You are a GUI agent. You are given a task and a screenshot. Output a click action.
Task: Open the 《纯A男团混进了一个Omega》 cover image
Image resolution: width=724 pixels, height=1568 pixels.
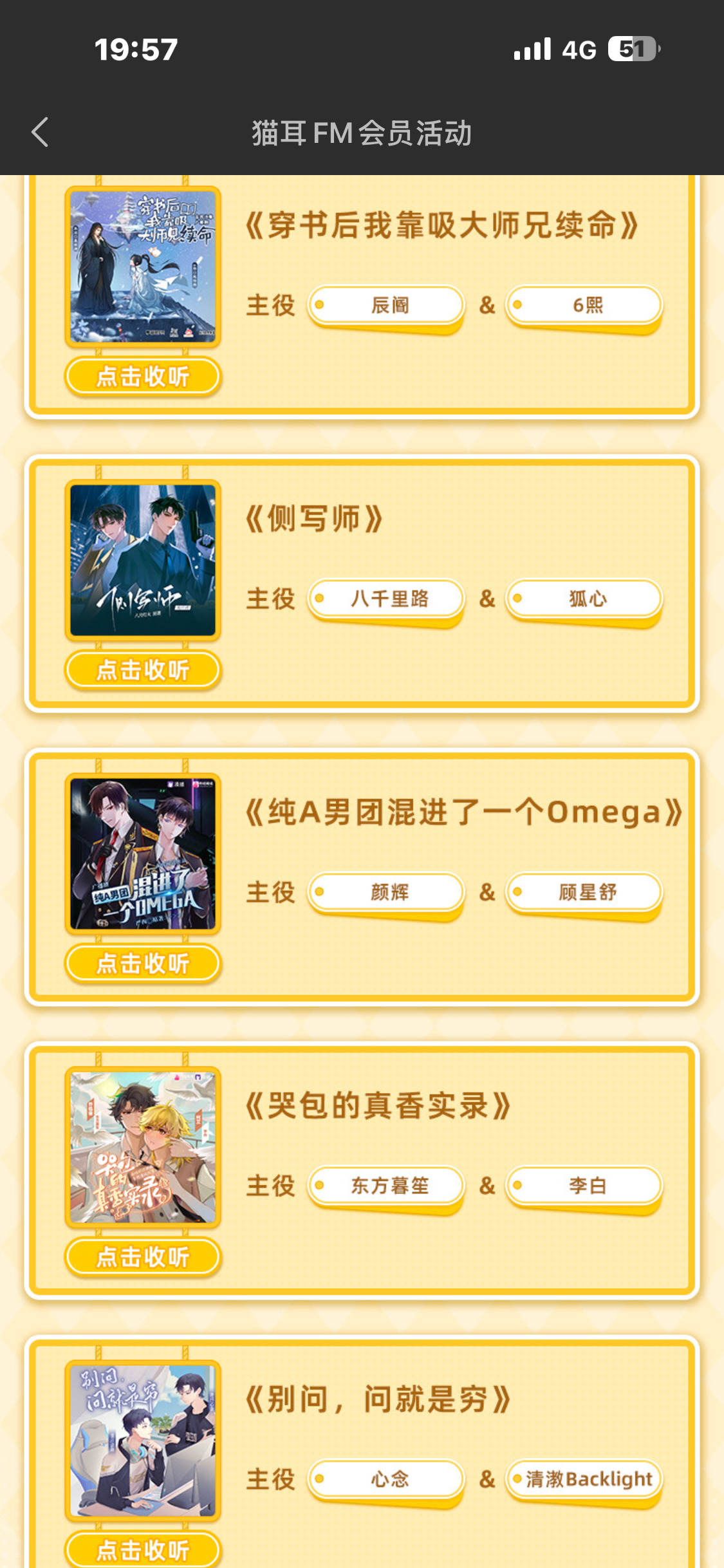click(x=143, y=854)
